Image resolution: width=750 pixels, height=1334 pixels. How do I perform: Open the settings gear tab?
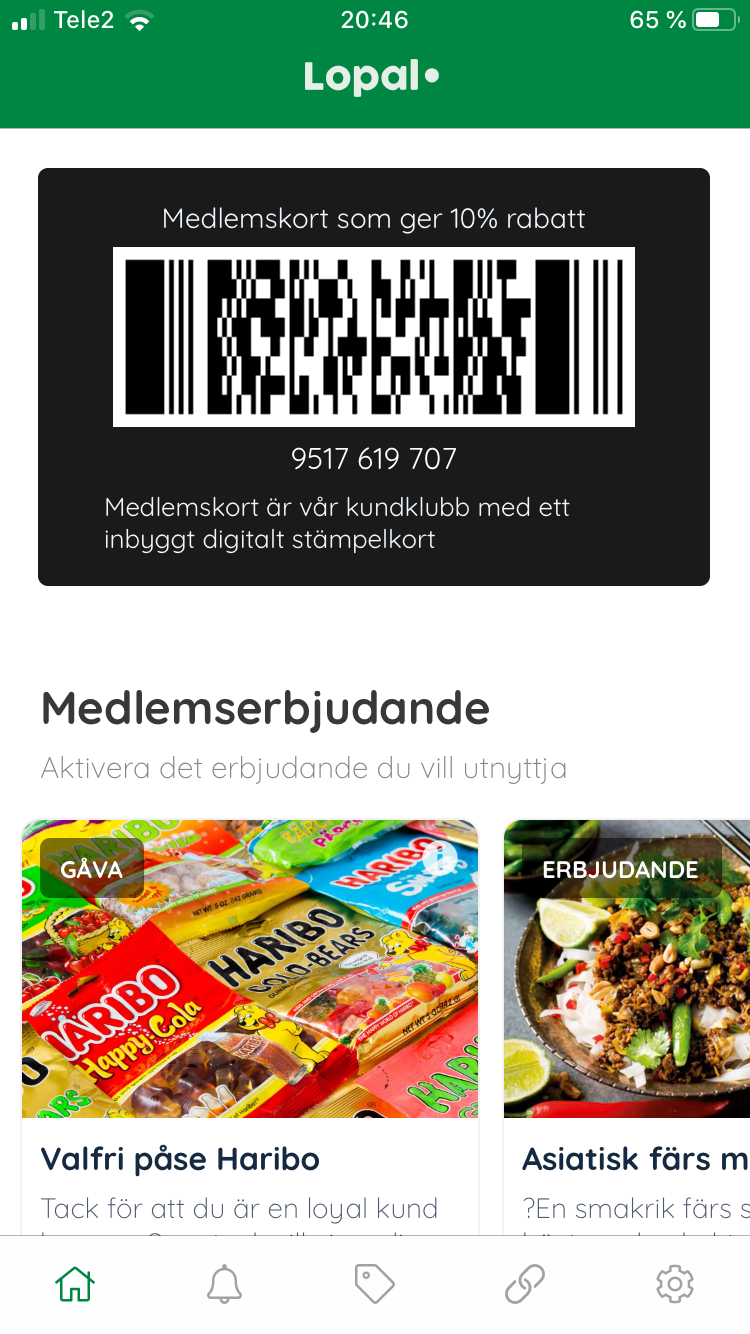(x=675, y=1284)
